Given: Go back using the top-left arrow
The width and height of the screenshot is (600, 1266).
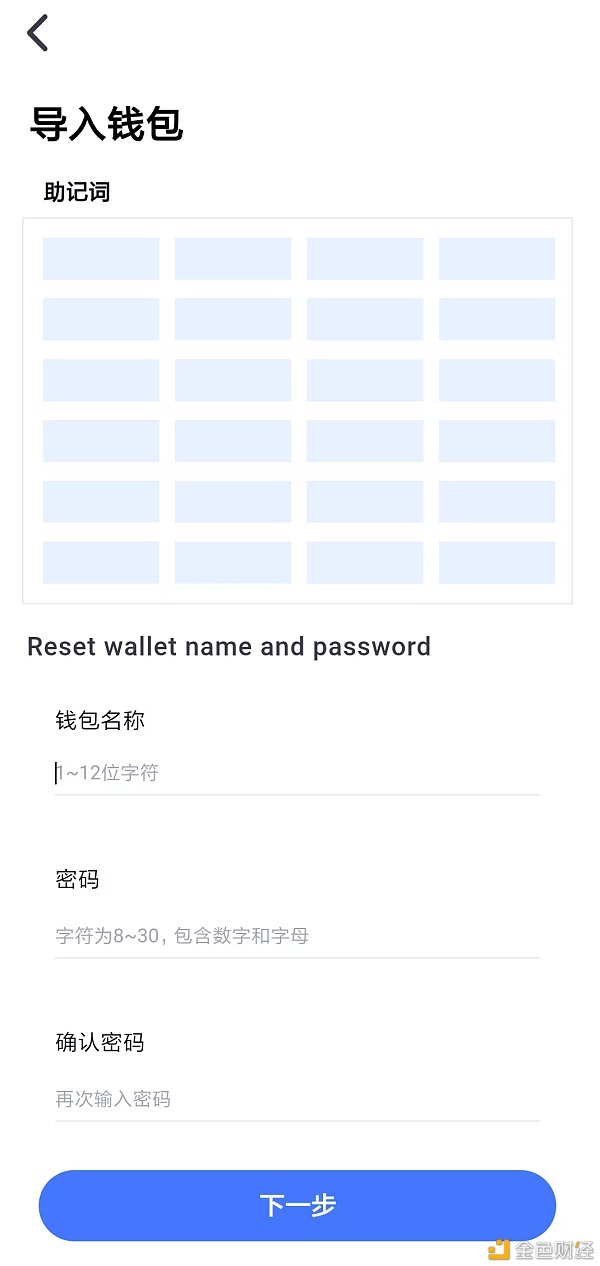Looking at the screenshot, I should (x=37, y=33).
